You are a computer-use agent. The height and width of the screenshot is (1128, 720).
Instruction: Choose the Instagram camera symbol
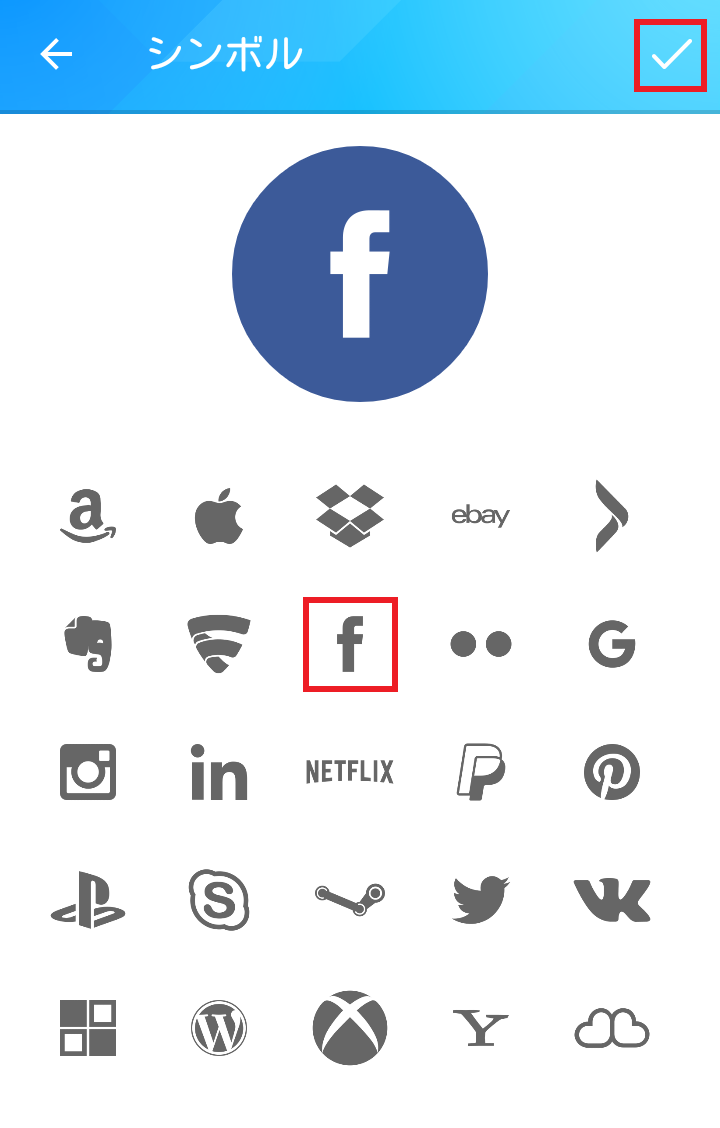[88, 772]
